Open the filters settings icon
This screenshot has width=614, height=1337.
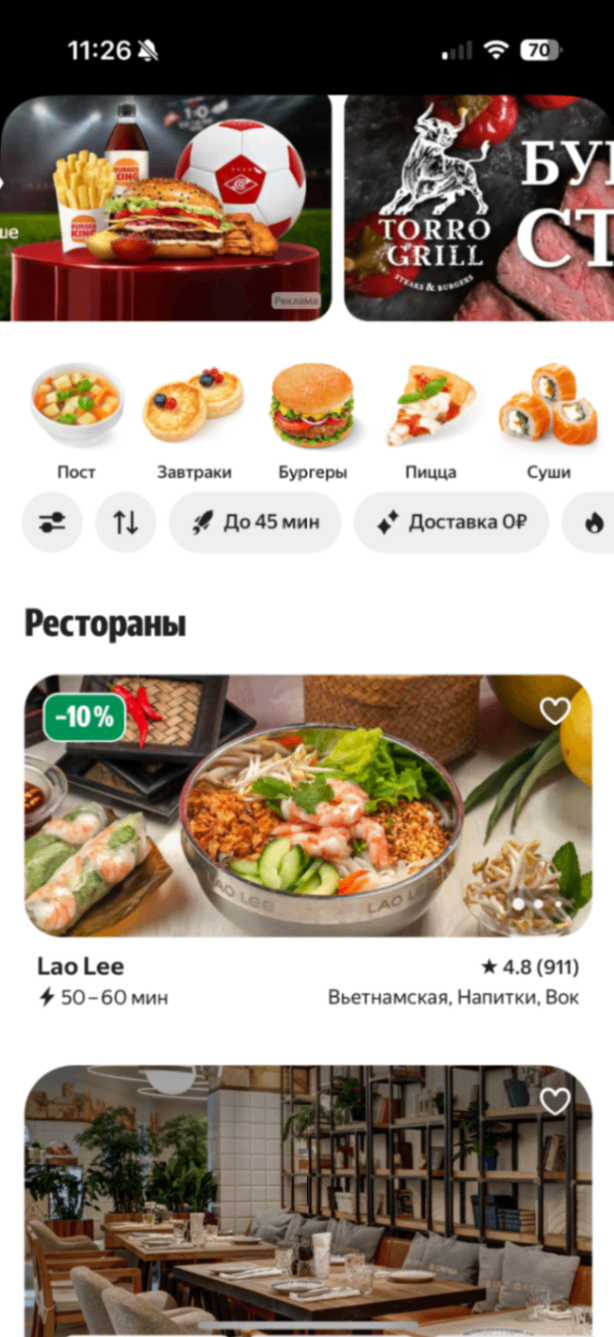(x=52, y=522)
